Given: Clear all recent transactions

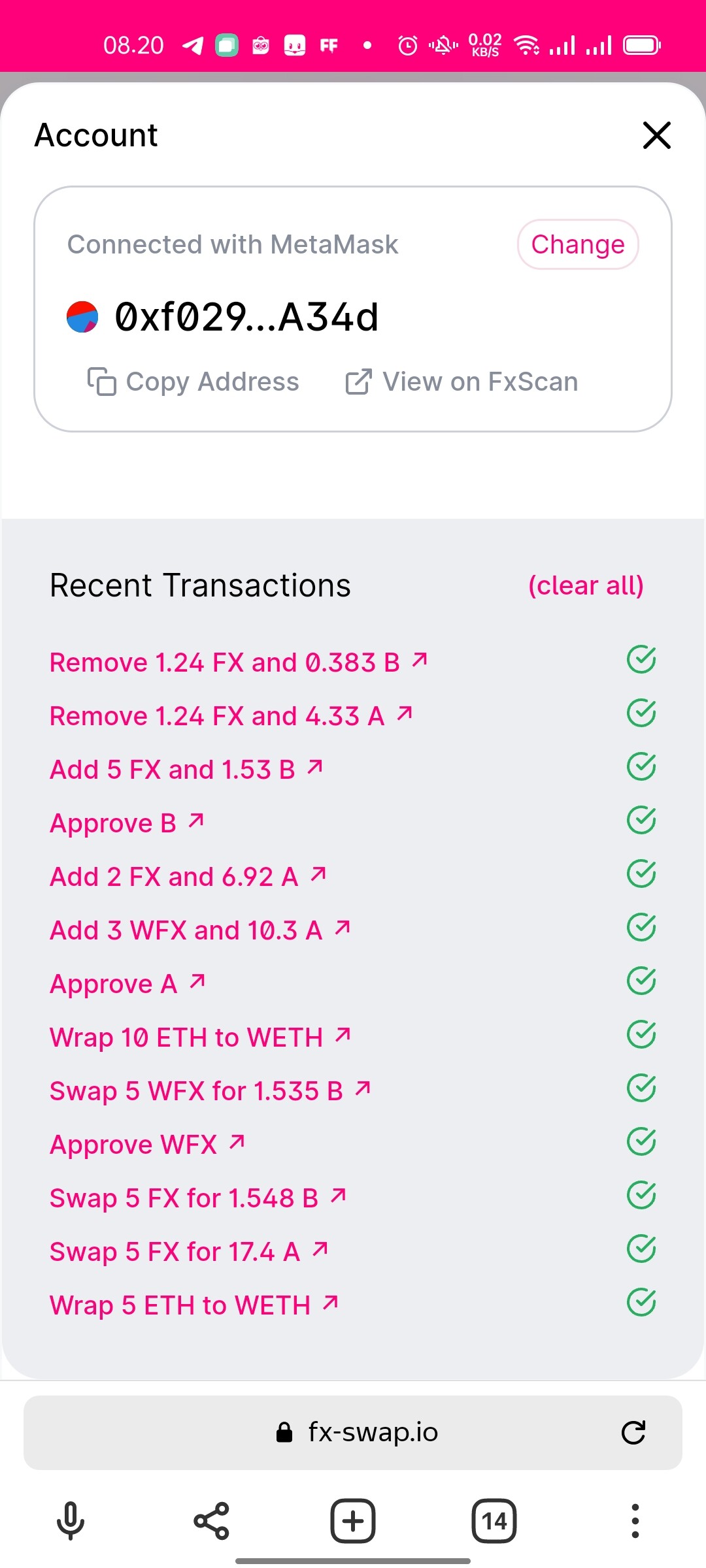Looking at the screenshot, I should point(586,585).
